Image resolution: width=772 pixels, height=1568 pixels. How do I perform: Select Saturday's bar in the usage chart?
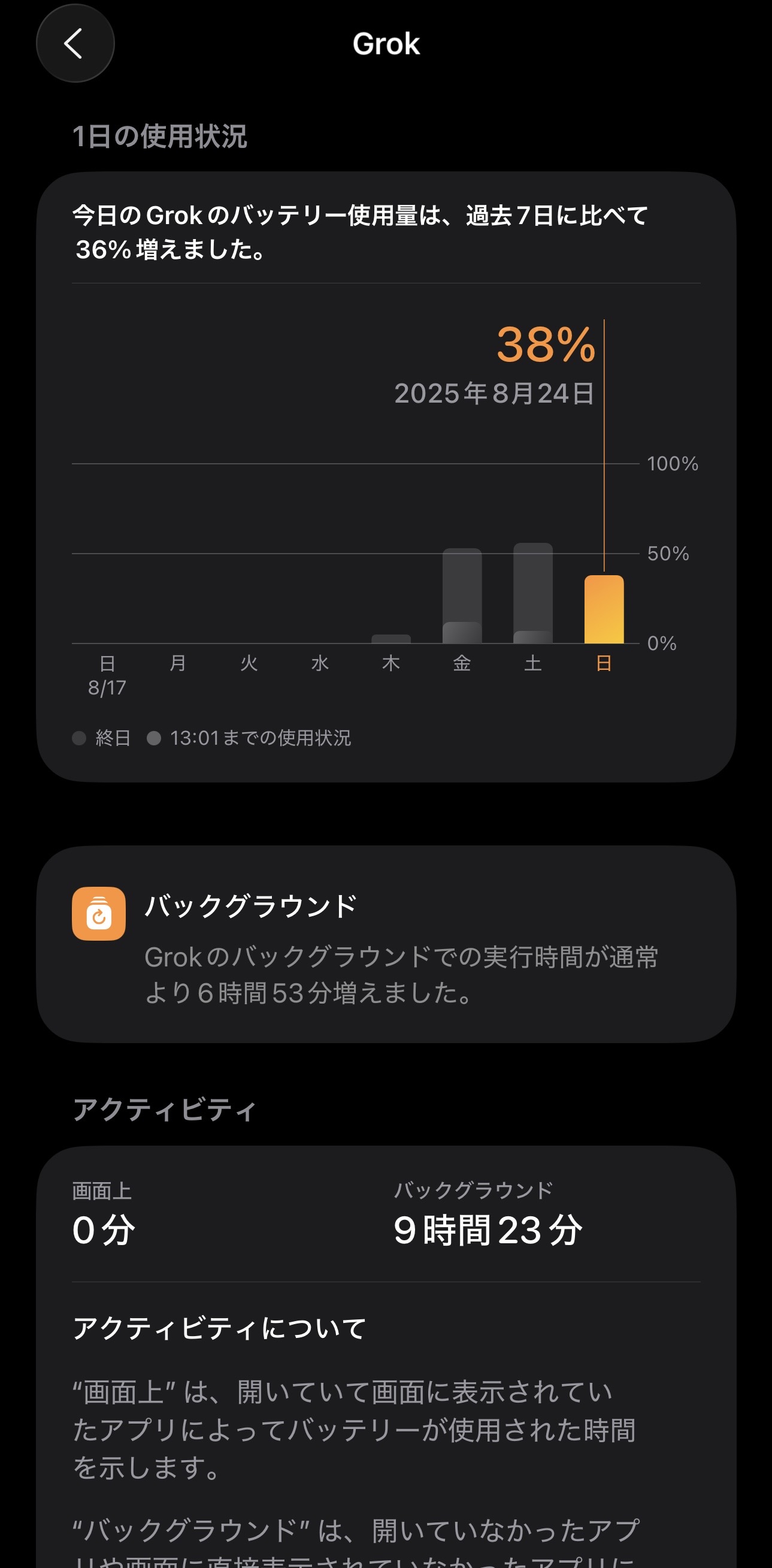pyautogui.click(x=533, y=594)
